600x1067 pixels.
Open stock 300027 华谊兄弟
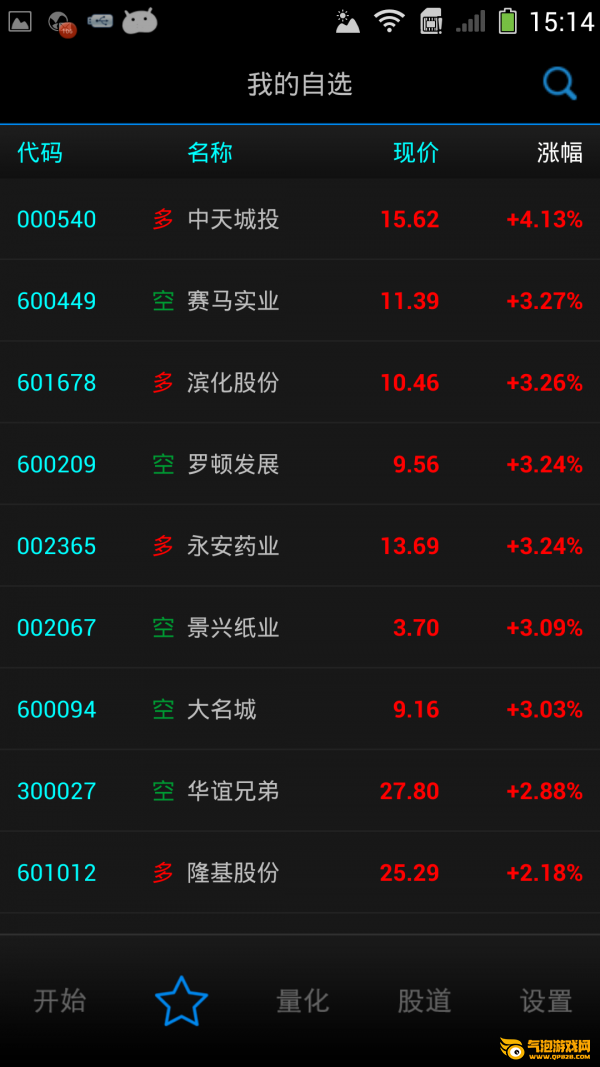[300, 791]
